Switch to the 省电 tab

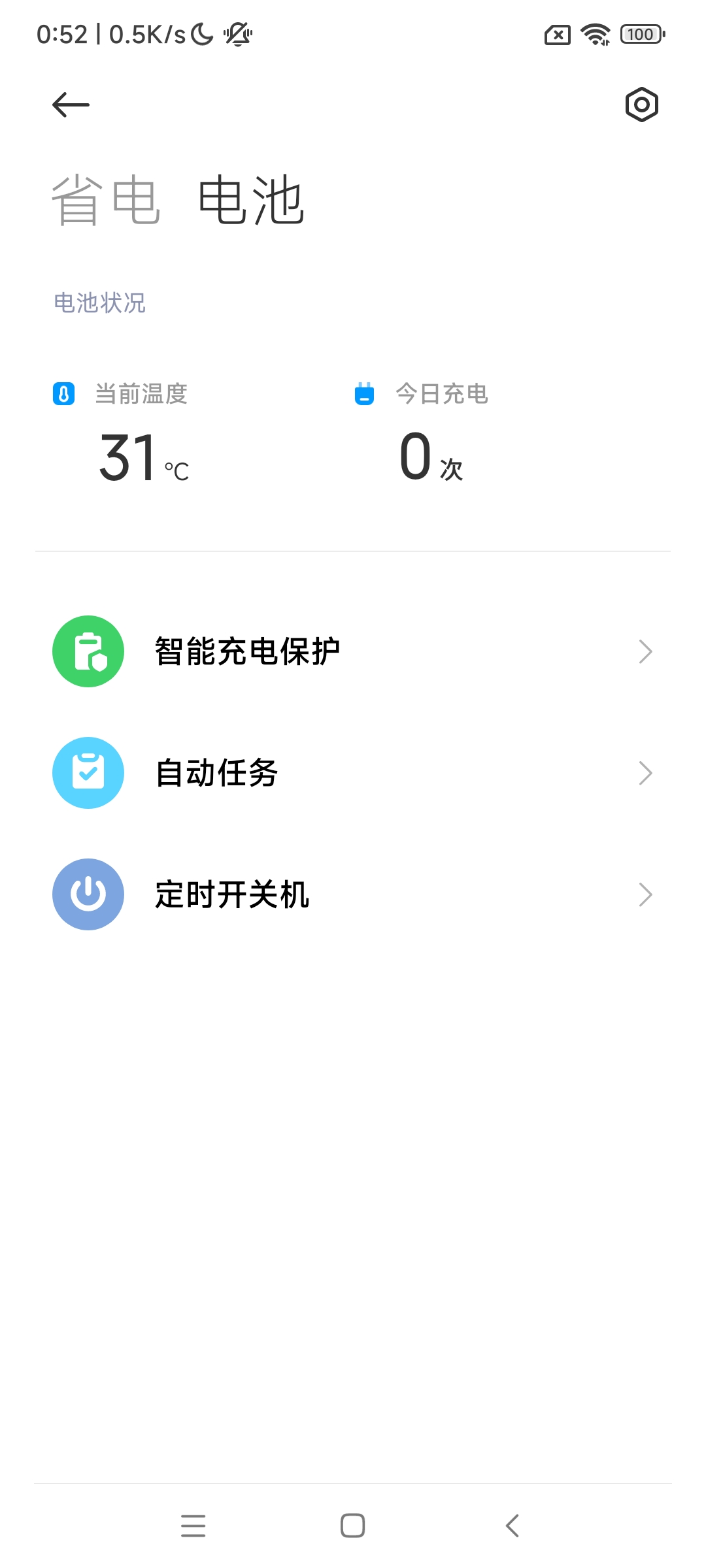[106, 200]
